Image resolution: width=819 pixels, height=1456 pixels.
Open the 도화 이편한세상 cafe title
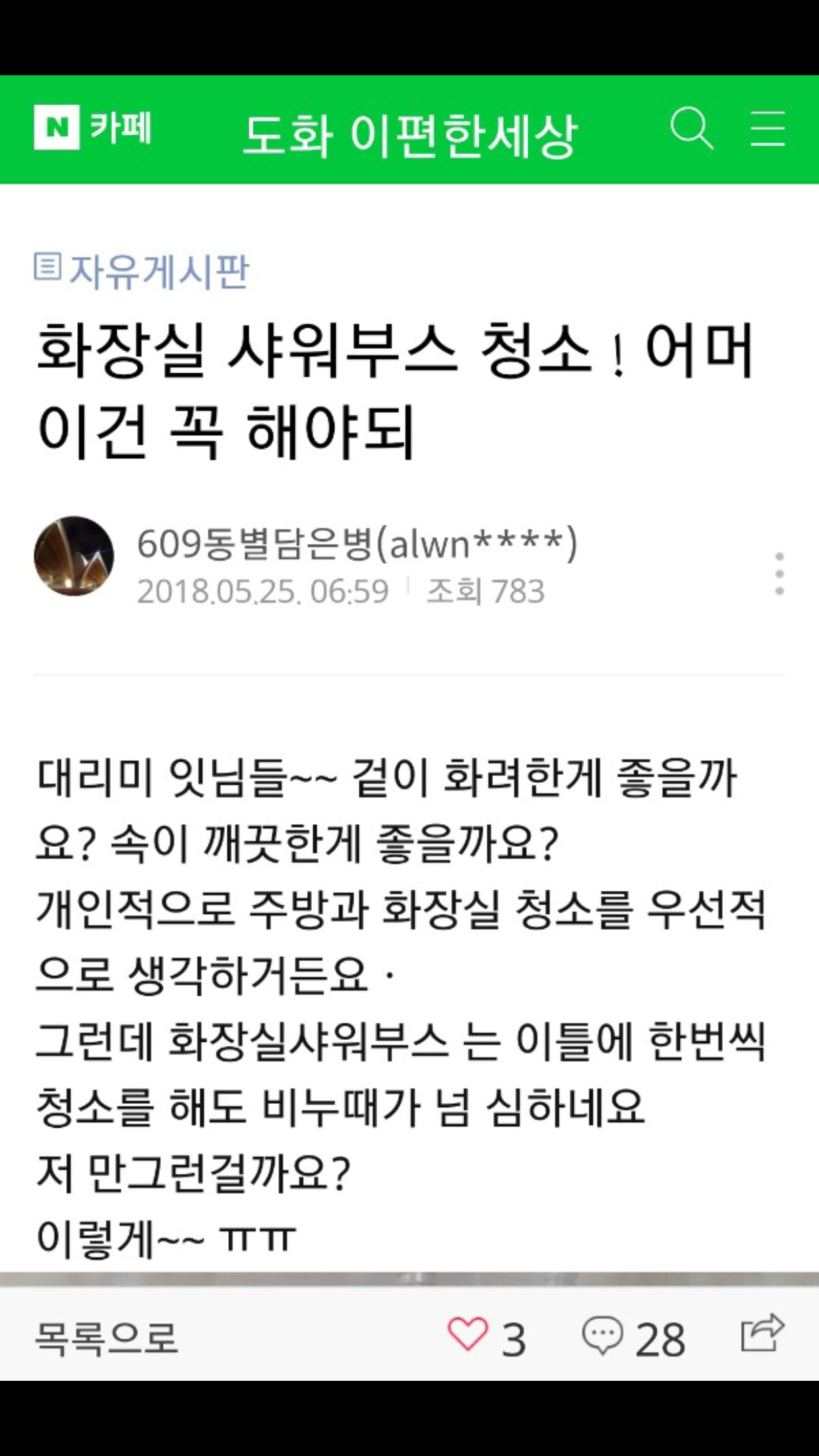click(410, 135)
